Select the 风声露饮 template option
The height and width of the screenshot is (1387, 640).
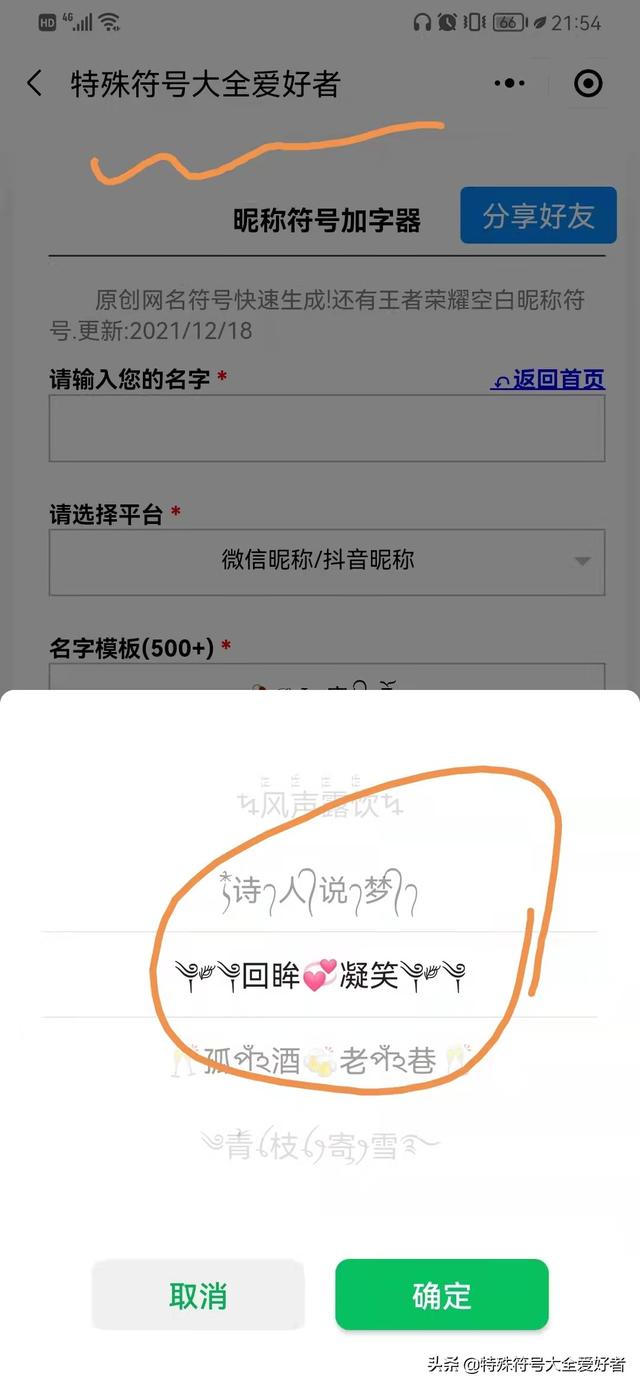(320, 803)
